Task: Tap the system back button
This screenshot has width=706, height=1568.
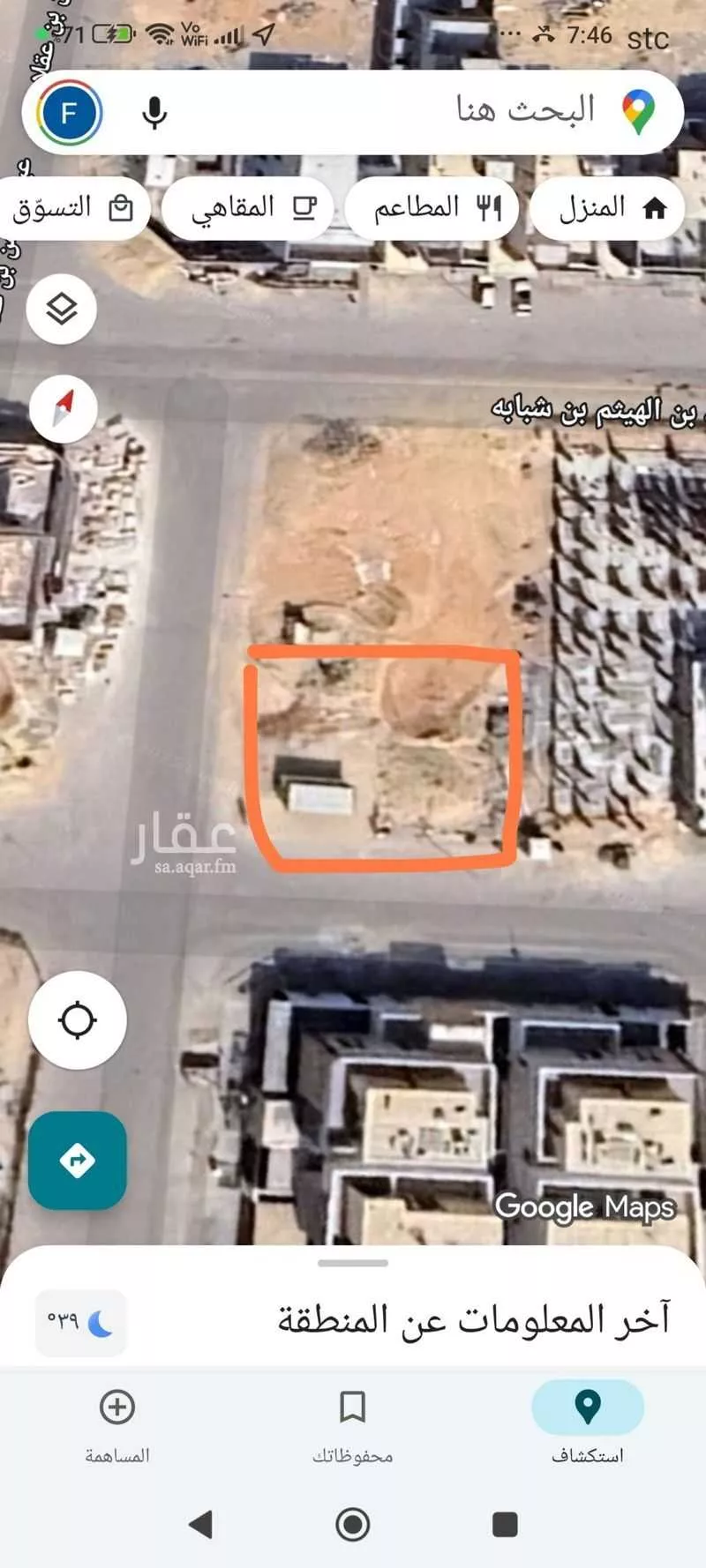Action: 201,1523
